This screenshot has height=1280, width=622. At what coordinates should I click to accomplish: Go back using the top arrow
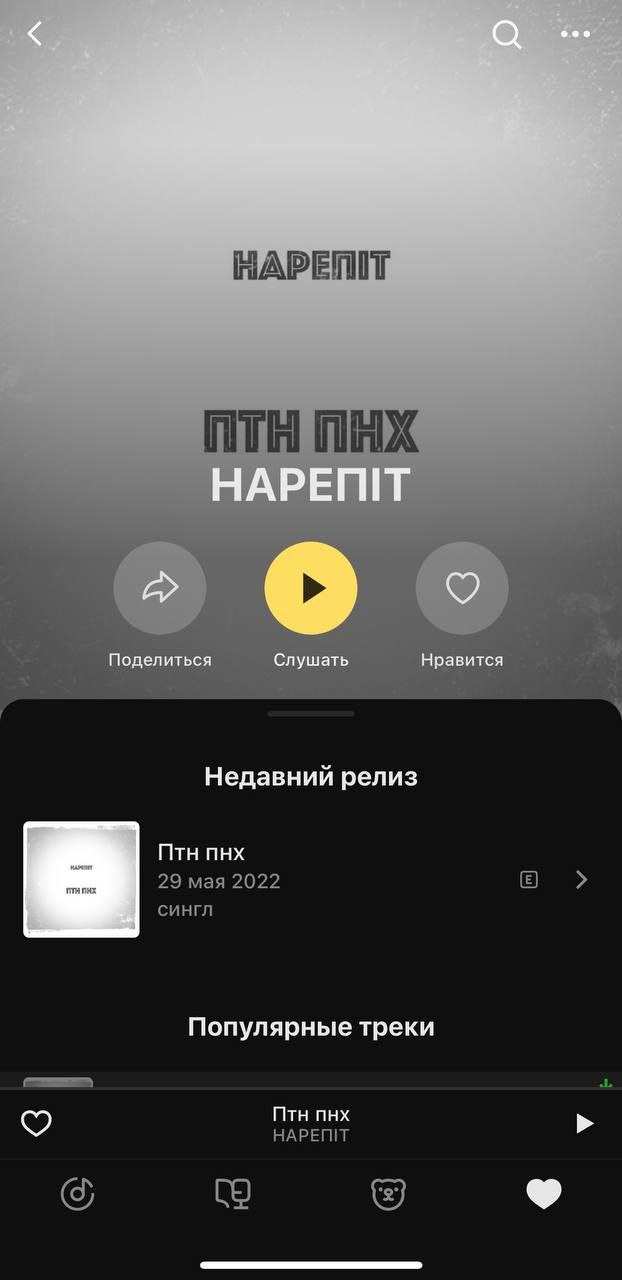[35, 34]
